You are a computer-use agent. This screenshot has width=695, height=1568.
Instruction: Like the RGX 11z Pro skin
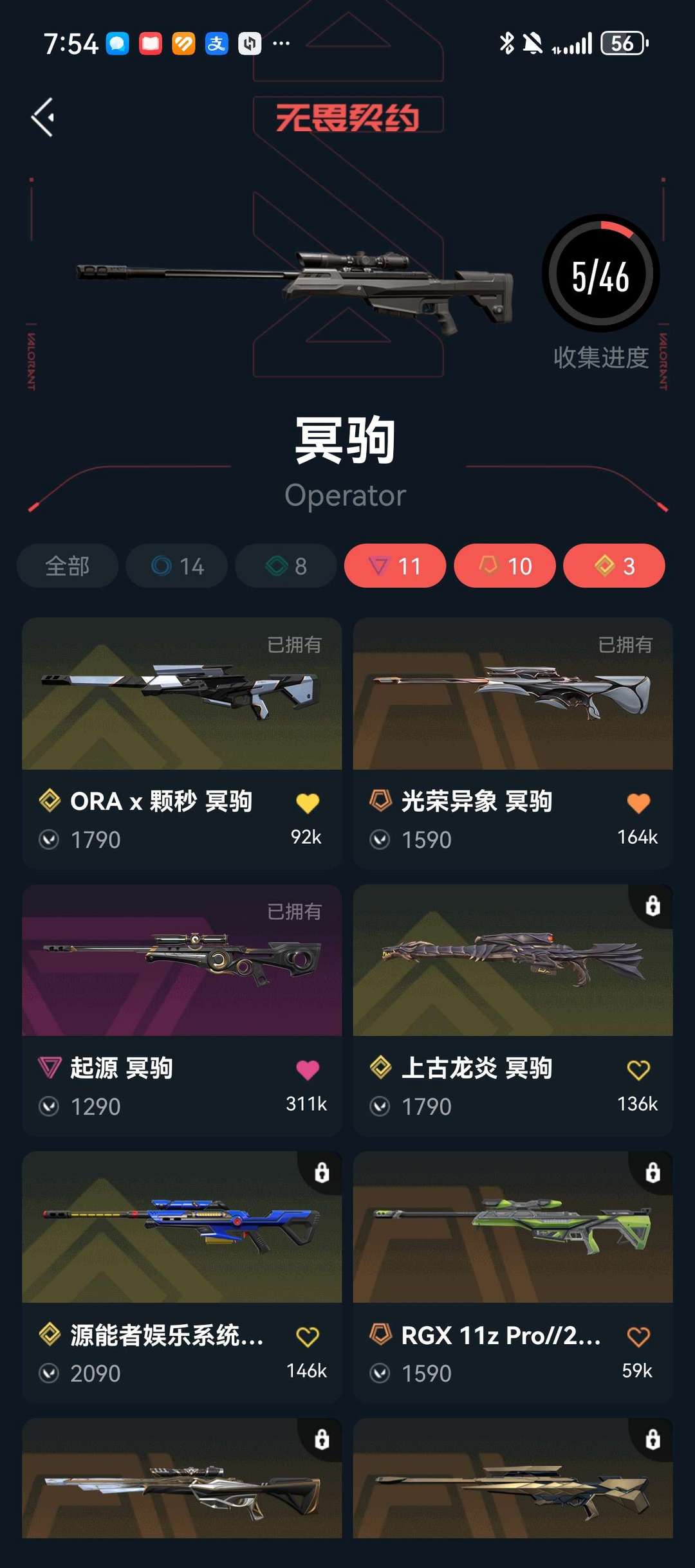tap(638, 1336)
